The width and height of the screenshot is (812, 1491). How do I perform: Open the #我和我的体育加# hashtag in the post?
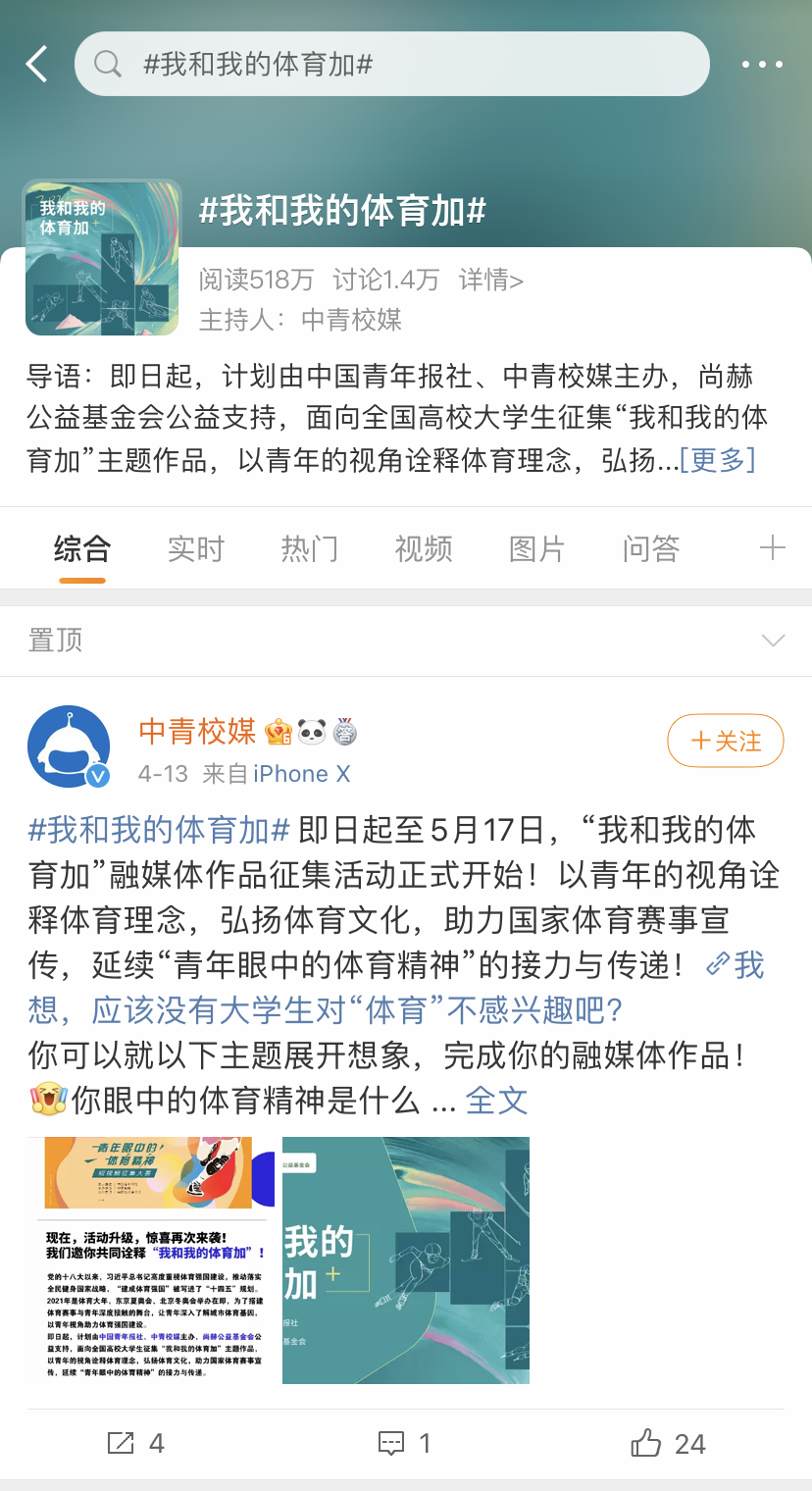[159, 830]
